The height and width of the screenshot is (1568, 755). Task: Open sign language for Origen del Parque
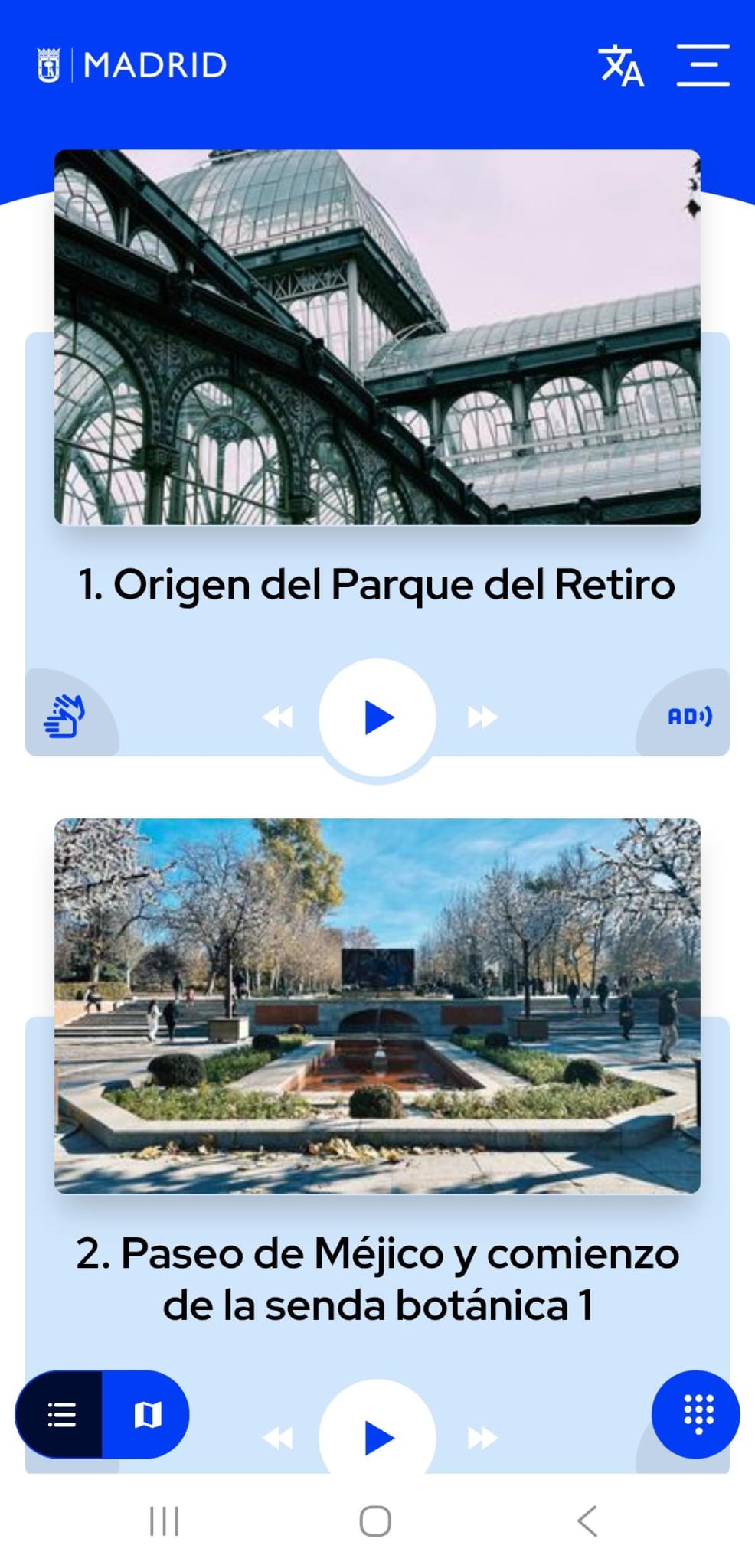pyautogui.click(x=64, y=716)
